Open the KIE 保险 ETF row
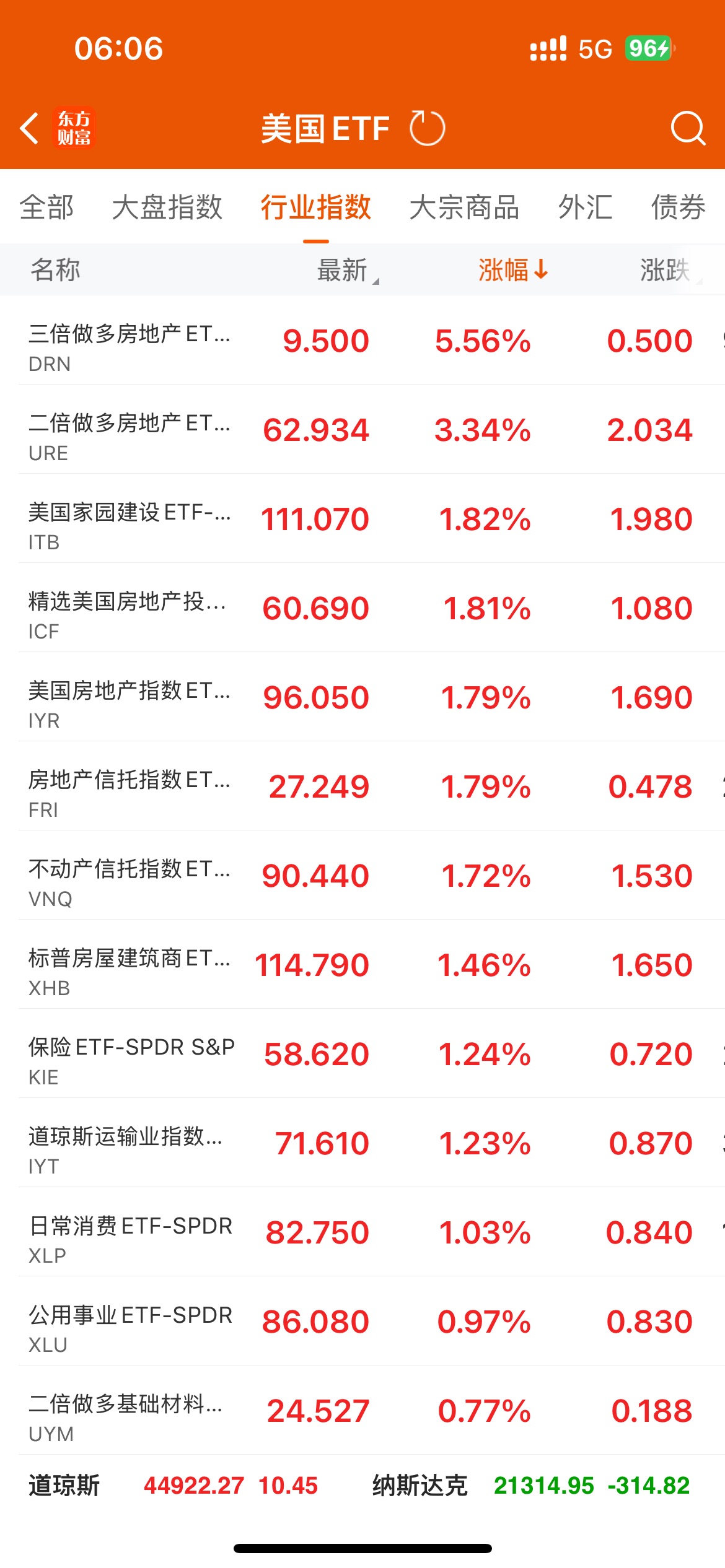725x1568 pixels. click(362, 1053)
